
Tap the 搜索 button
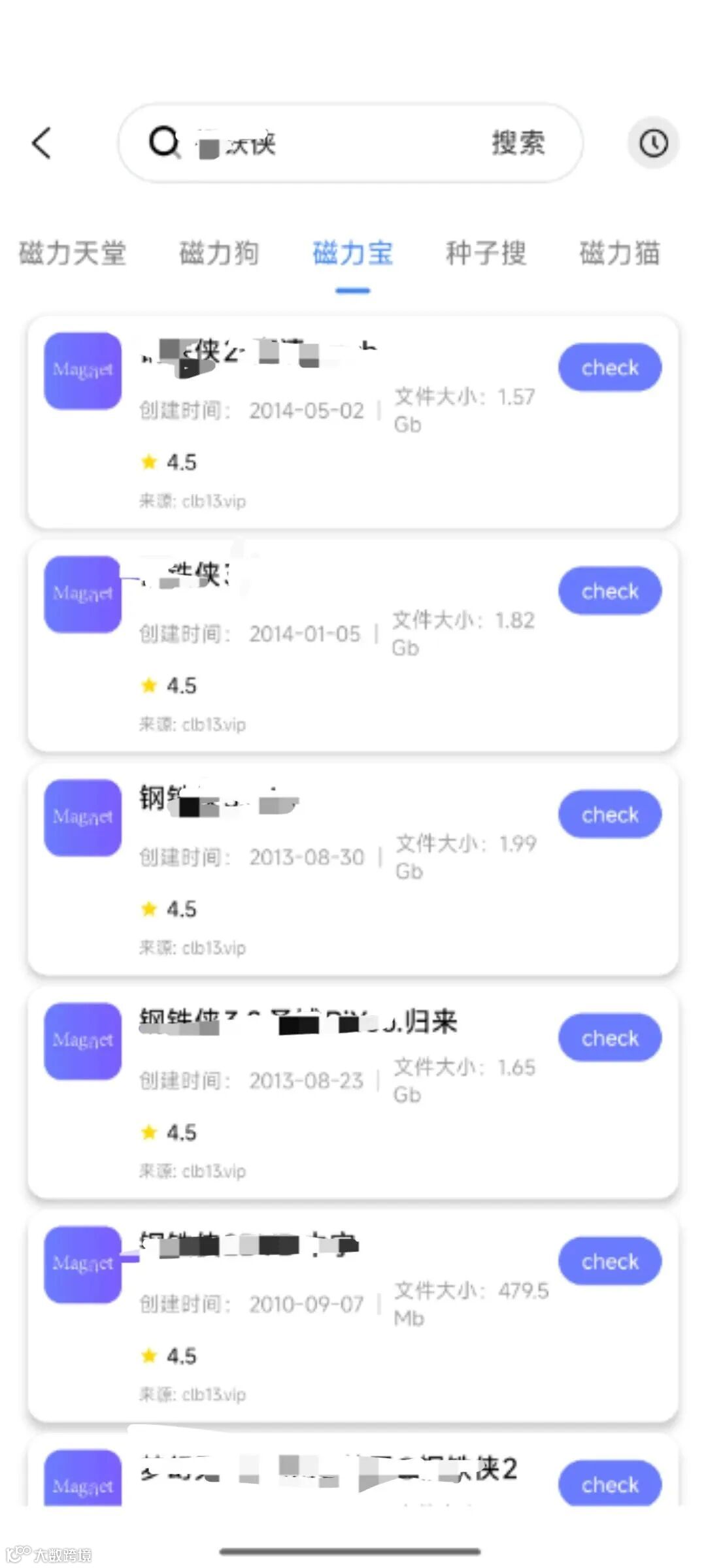[518, 143]
